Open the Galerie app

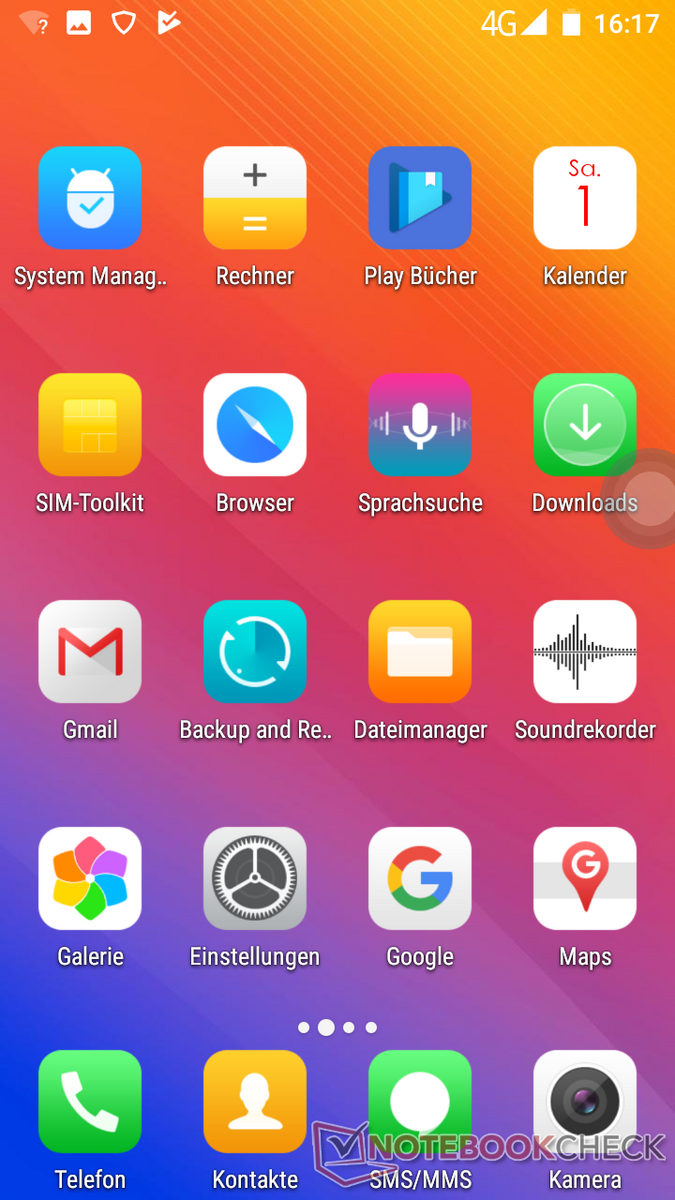tap(90, 879)
